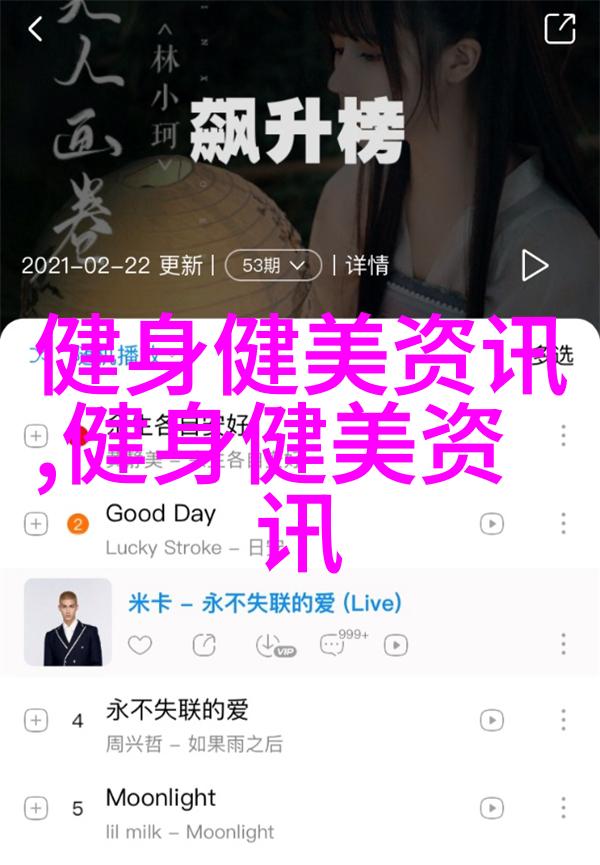
Task: Open 永不失联的爱 by 周兴哲
Action: coord(176,710)
